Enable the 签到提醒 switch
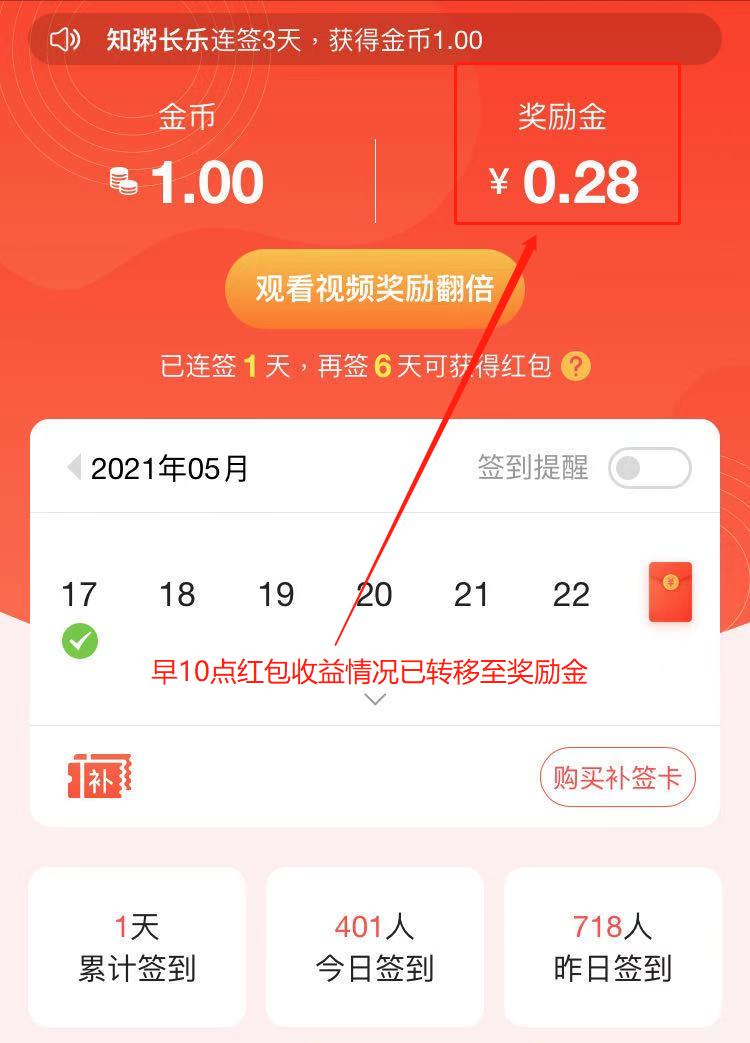This screenshot has height=1043, width=750. 649,468
